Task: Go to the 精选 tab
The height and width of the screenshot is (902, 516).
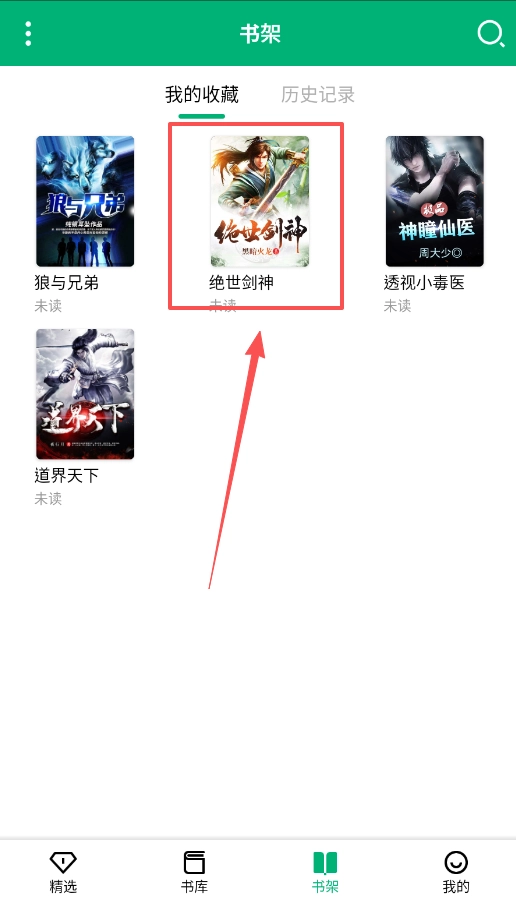Action: coord(63,872)
